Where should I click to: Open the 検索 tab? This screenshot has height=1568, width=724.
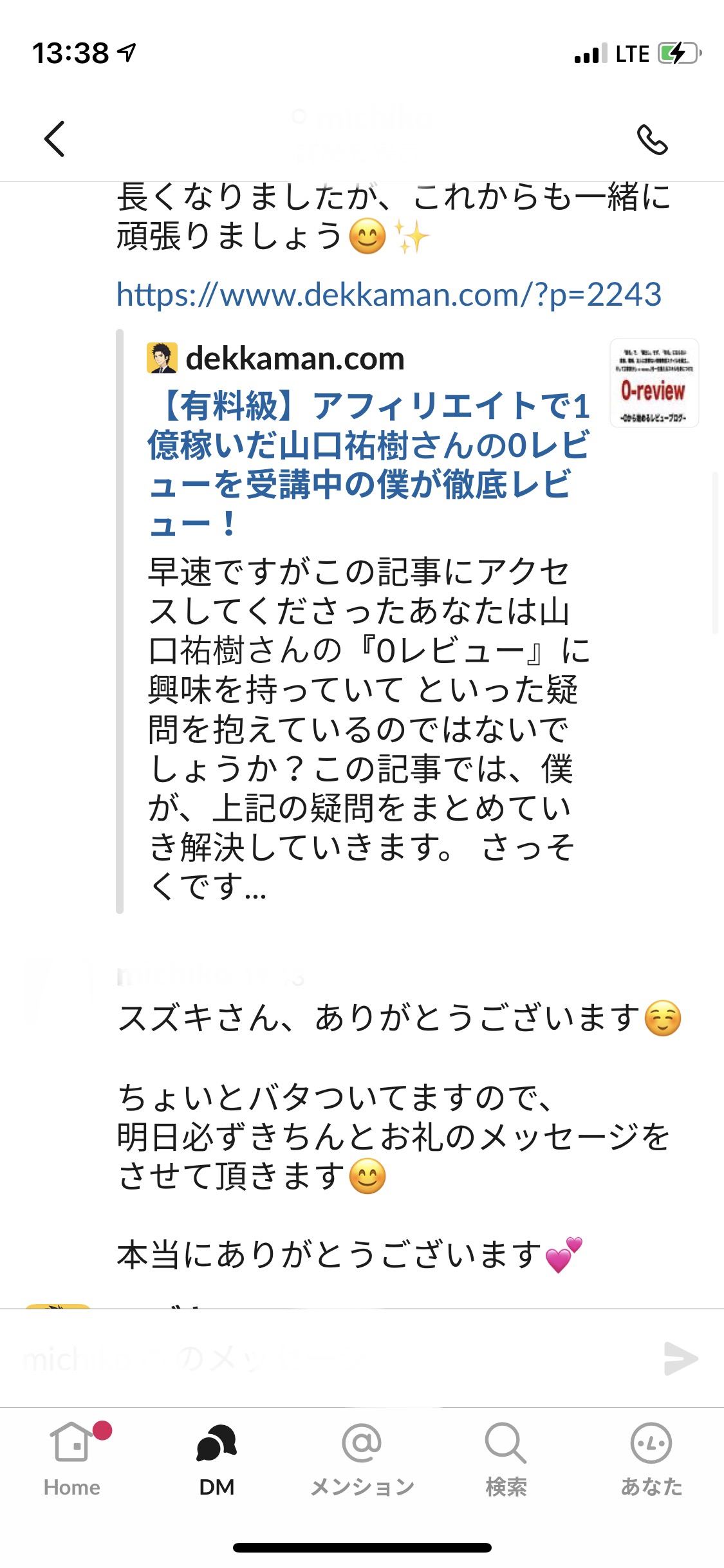tap(506, 1460)
